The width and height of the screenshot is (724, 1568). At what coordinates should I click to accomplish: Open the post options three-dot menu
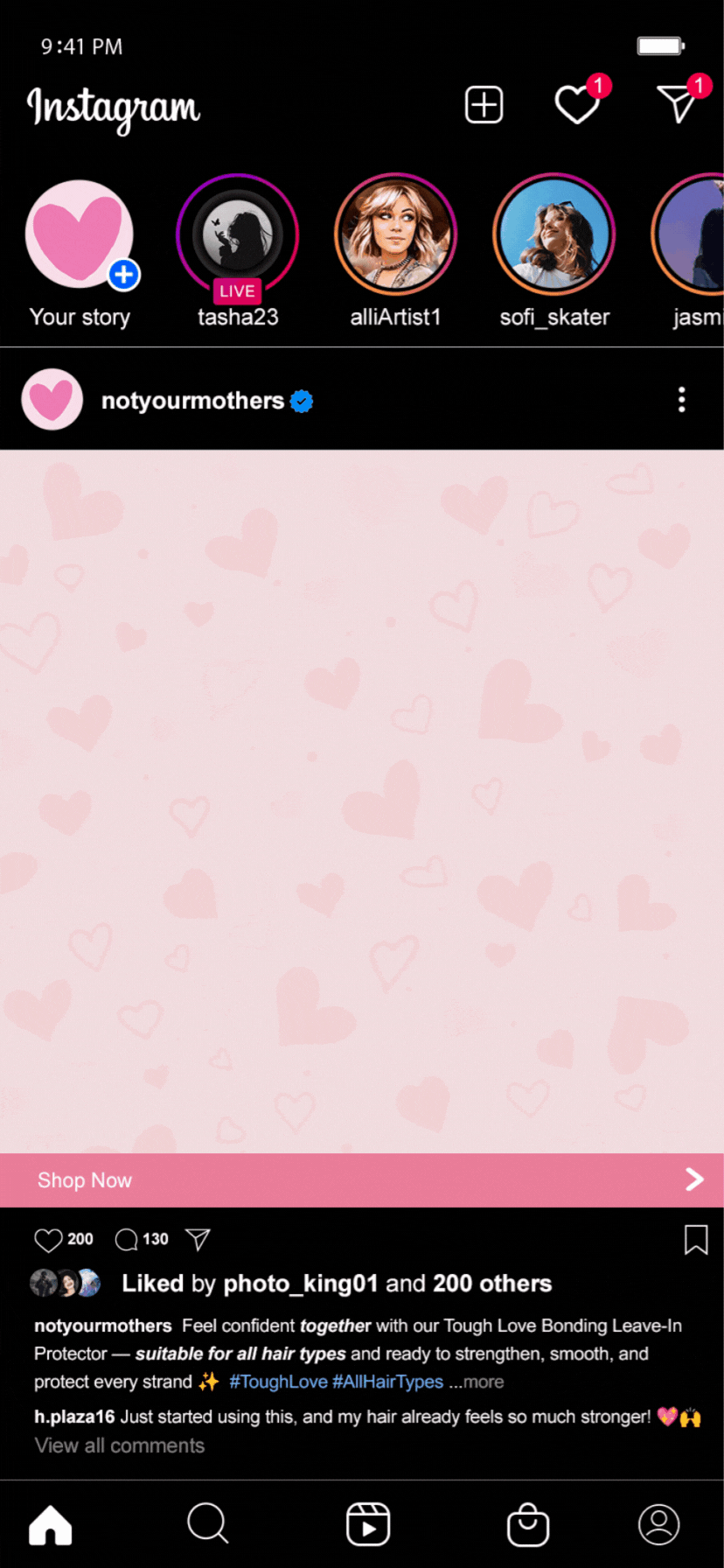pyautogui.click(x=681, y=400)
